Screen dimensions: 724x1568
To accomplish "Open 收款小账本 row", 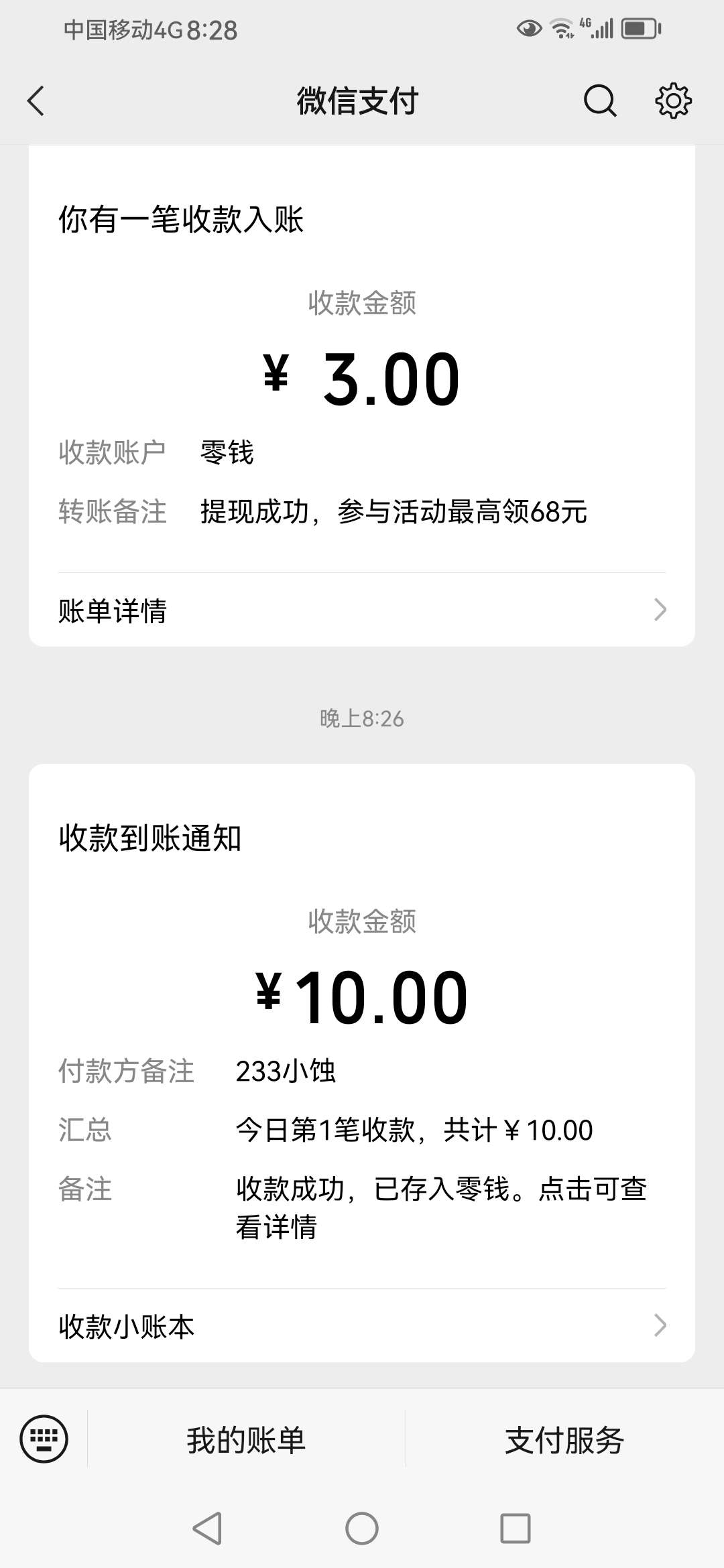I will (x=362, y=1326).
